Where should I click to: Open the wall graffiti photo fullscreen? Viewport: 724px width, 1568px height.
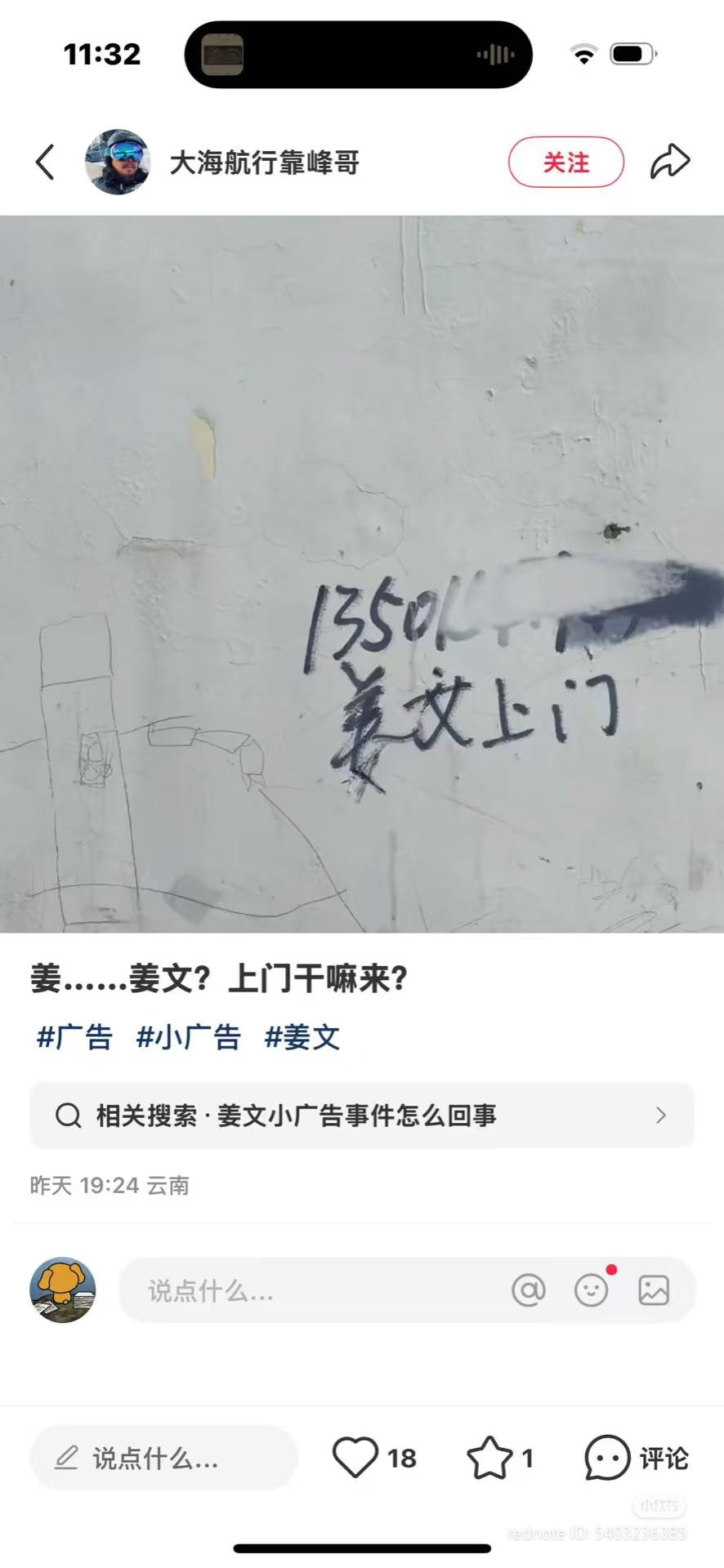pyautogui.click(x=362, y=573)
